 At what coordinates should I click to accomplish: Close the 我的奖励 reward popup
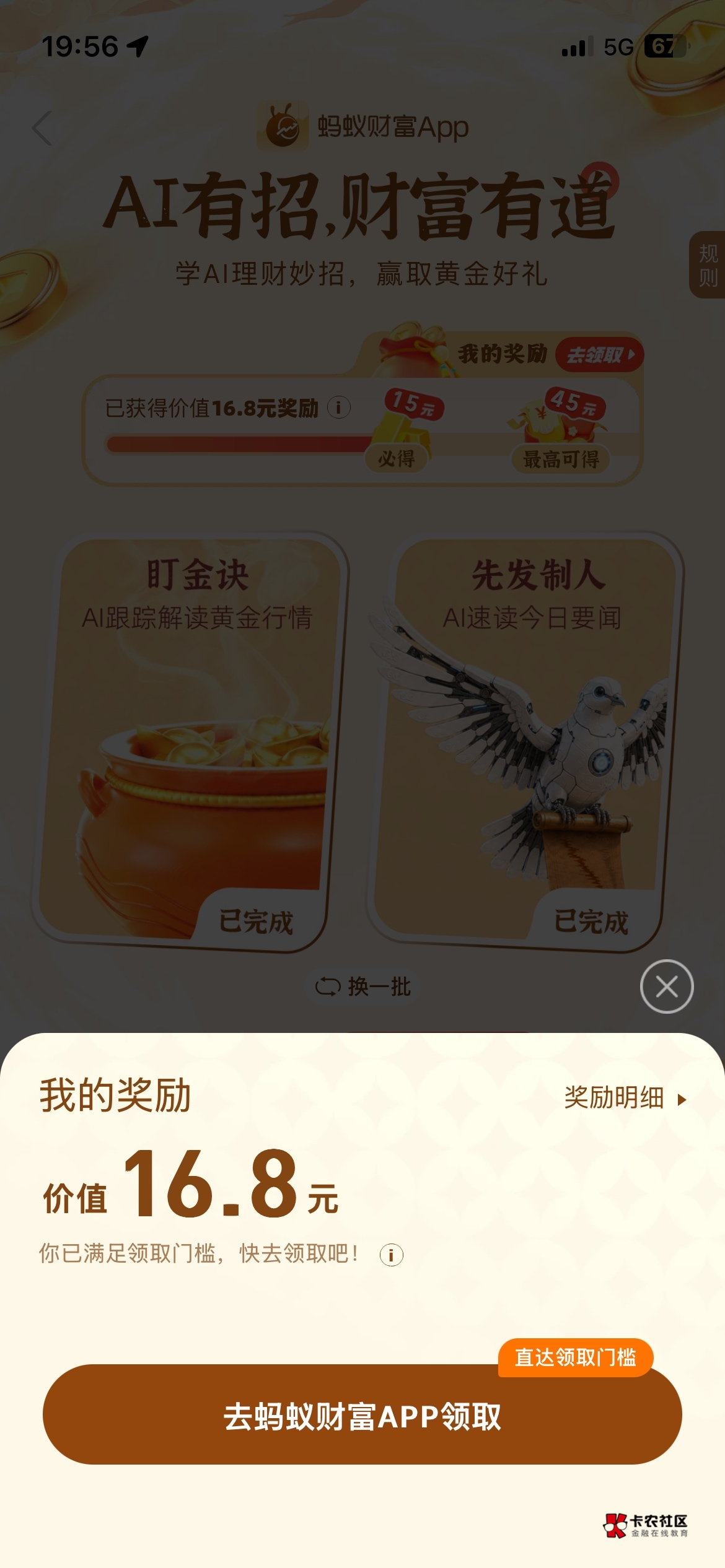(667, 987)
